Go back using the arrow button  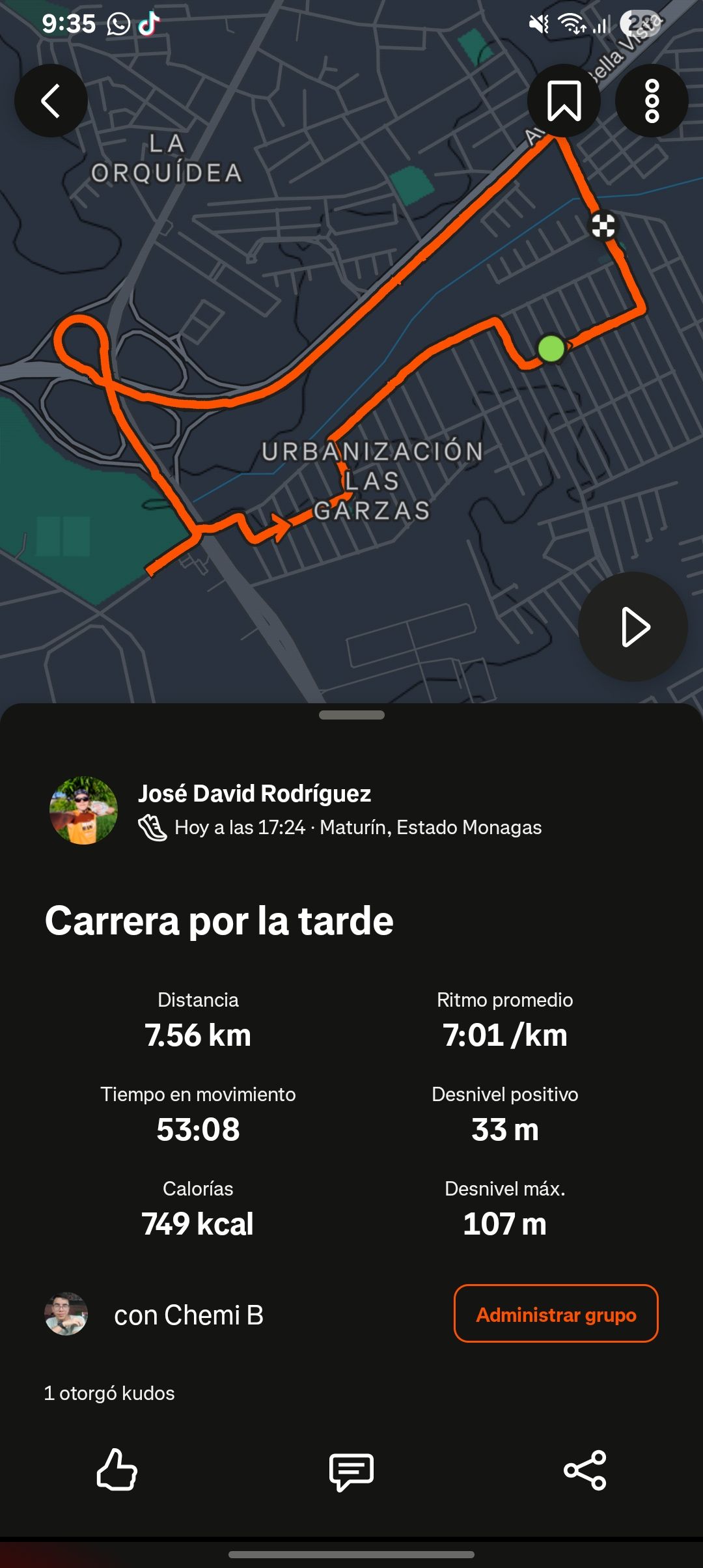[x=51, y=101]
